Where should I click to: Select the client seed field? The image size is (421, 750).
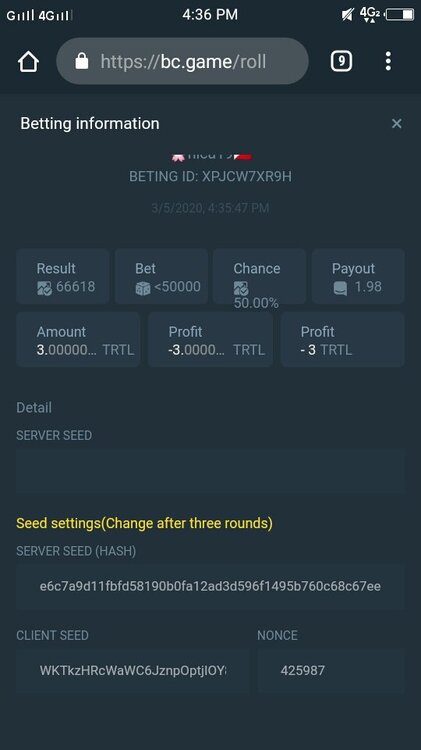click(133, 670)
